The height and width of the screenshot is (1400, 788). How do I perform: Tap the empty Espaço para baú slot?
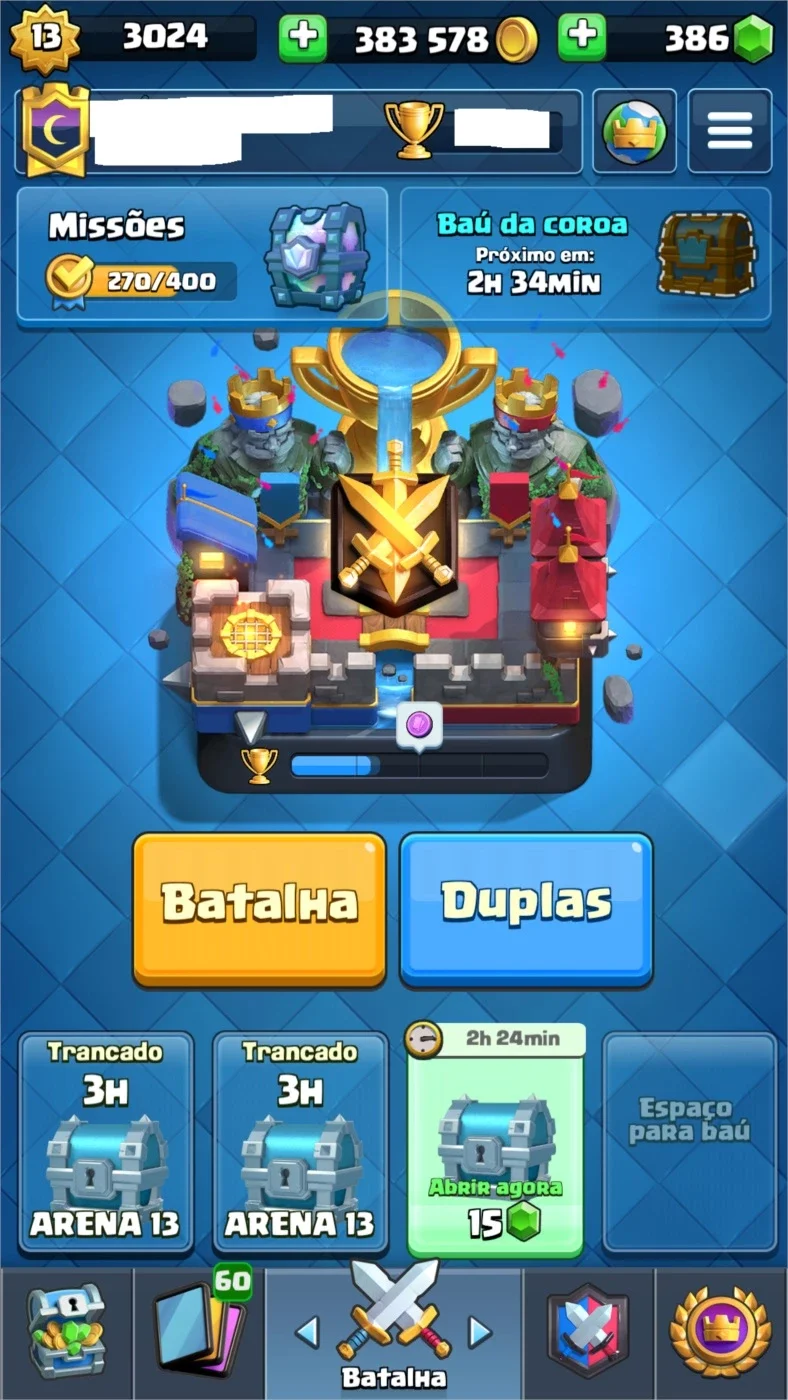pos(690,1142)
